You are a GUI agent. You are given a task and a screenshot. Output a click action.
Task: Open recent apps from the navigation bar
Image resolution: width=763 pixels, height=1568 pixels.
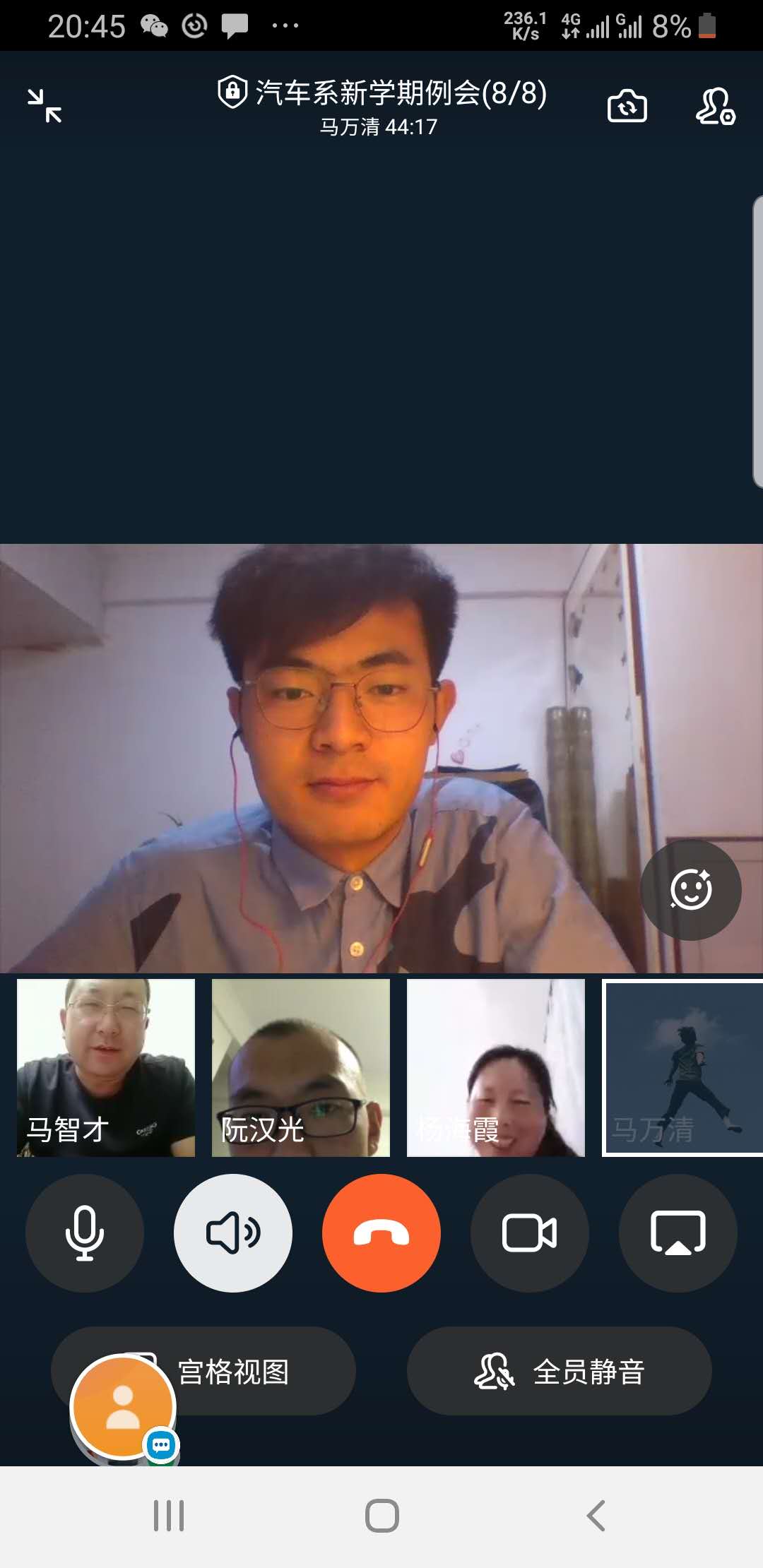click(x=169, y=1516)
